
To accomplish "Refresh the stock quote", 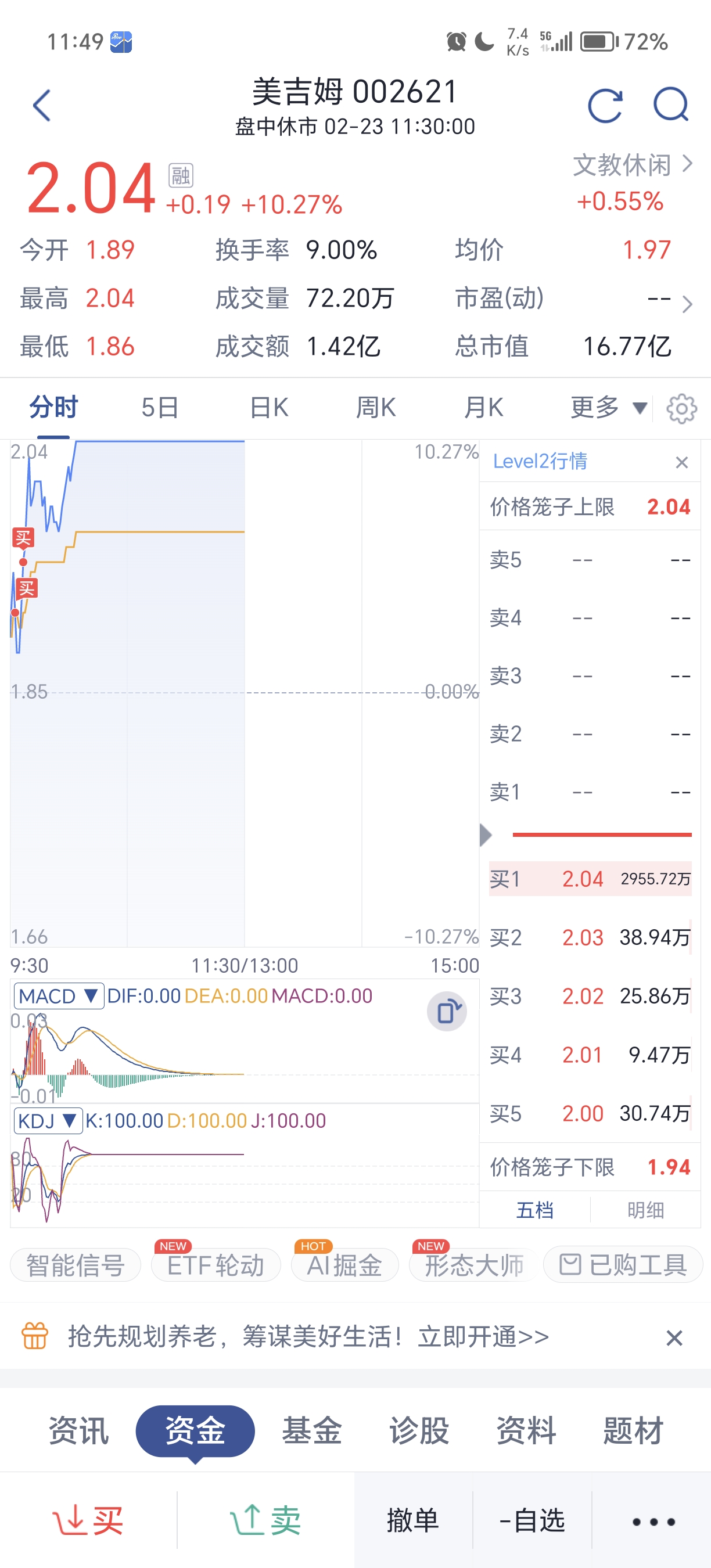I will [605, 106].
